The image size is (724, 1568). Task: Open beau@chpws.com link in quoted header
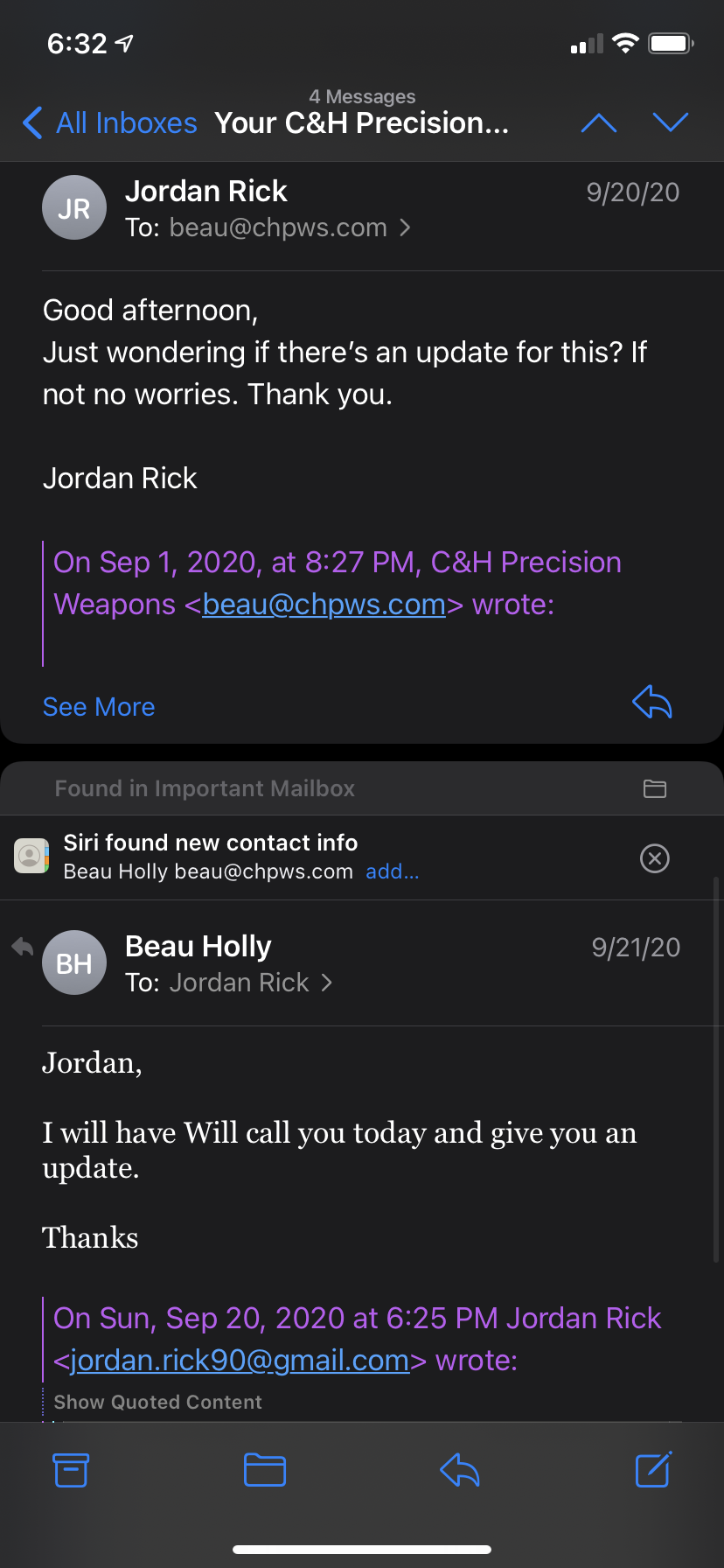tap(324, 605)
